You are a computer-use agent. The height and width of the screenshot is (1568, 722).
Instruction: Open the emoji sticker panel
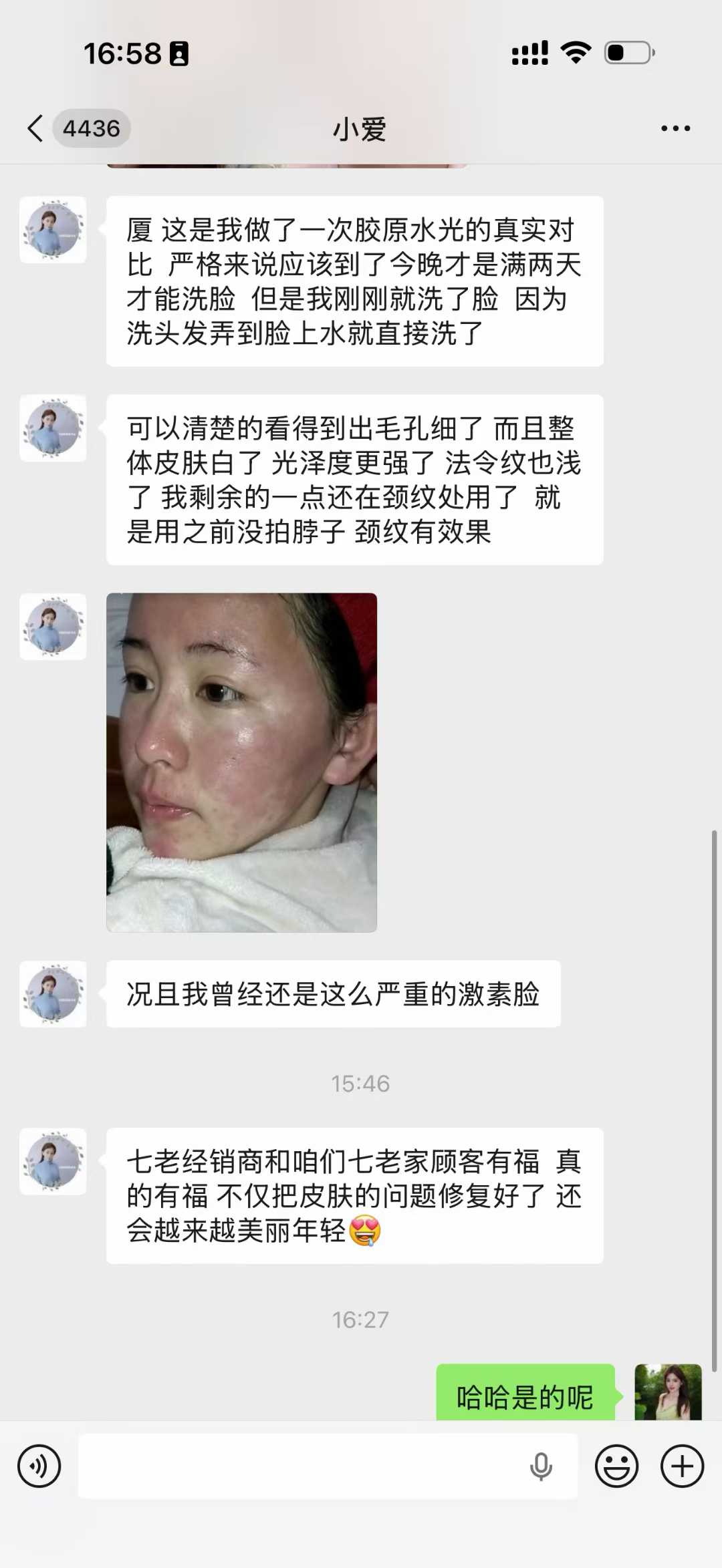click(x=616, y=1466)
